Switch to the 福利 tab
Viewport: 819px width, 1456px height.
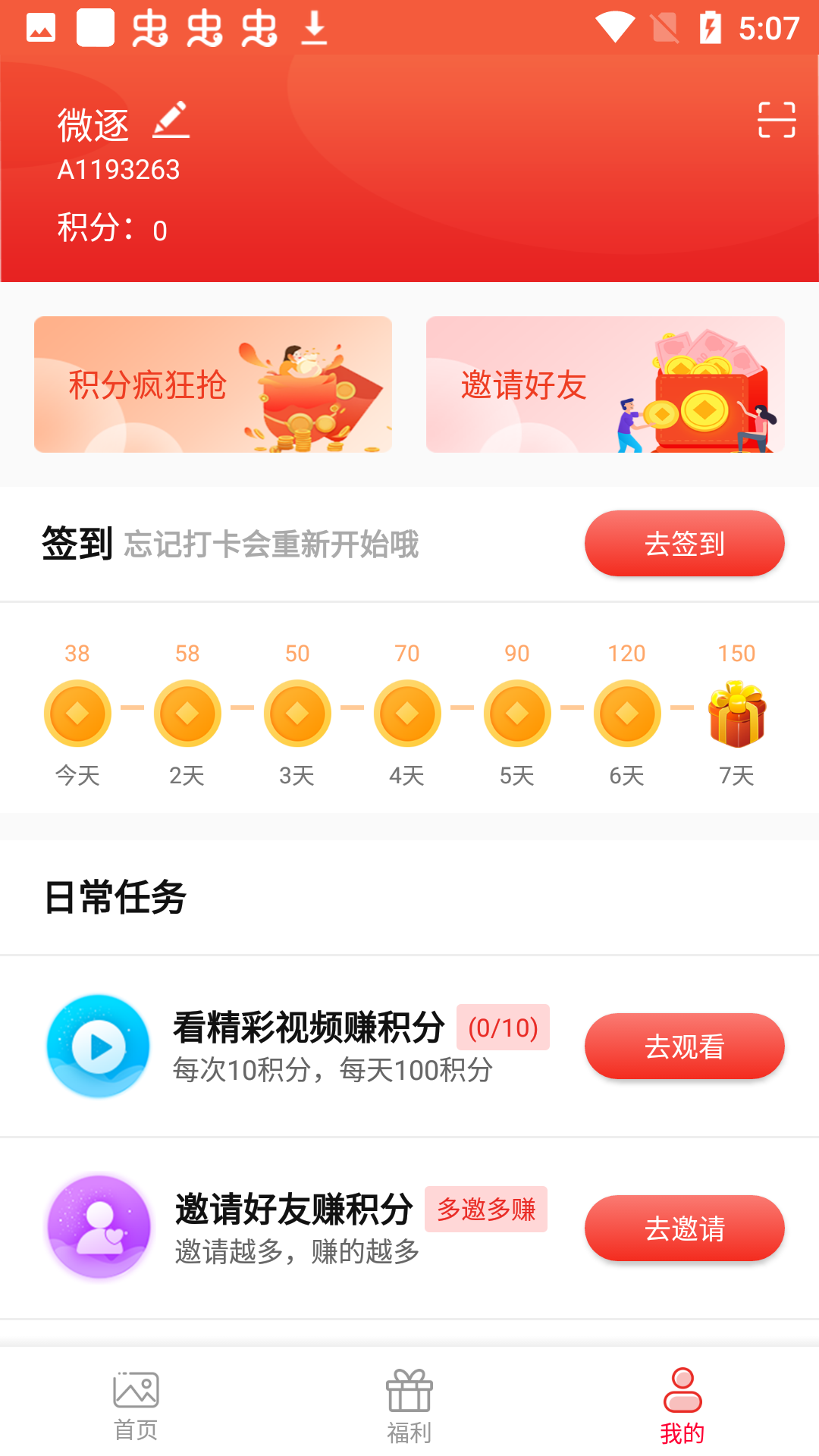[x=409, y=1405]
